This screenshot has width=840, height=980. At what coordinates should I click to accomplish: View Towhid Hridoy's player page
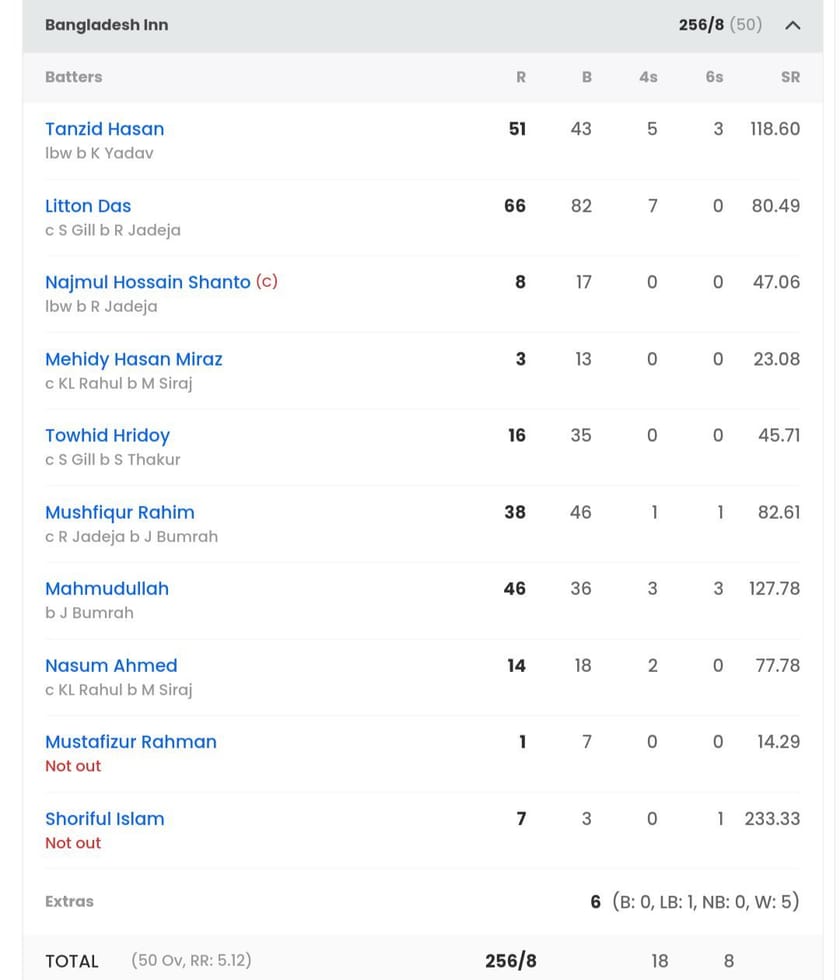point(107,435)
